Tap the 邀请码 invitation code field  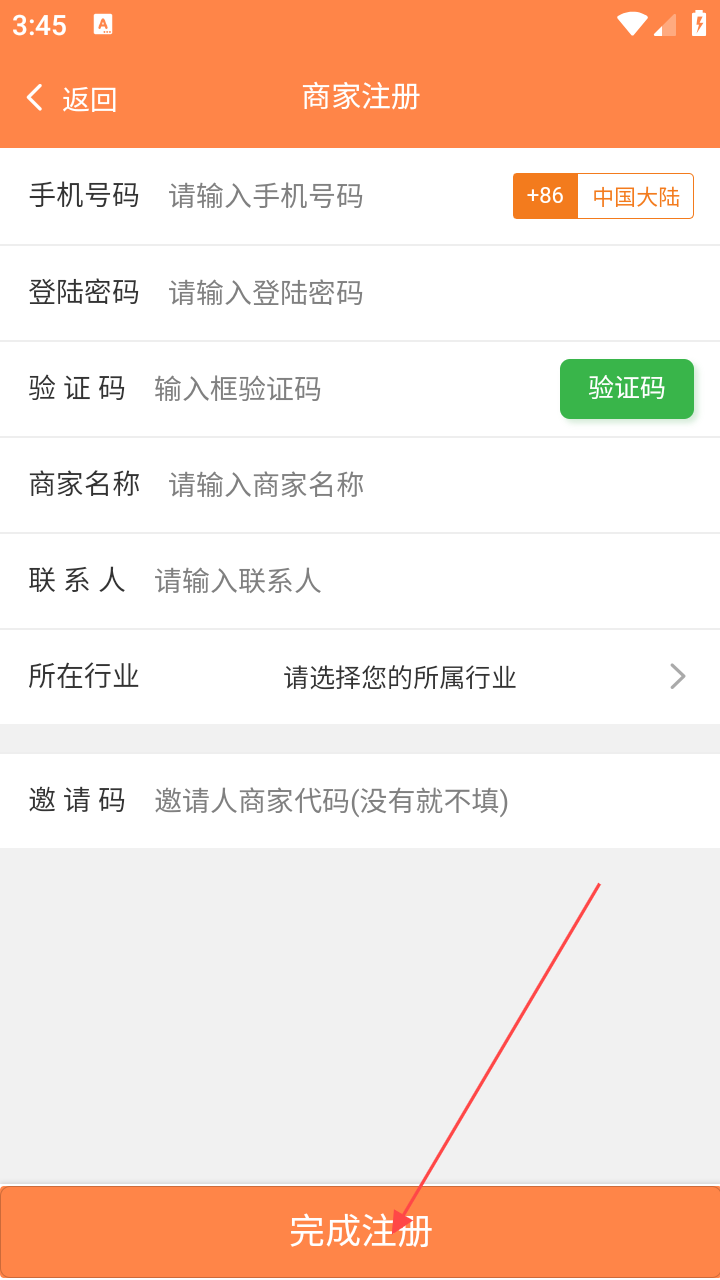pos(400,801)
